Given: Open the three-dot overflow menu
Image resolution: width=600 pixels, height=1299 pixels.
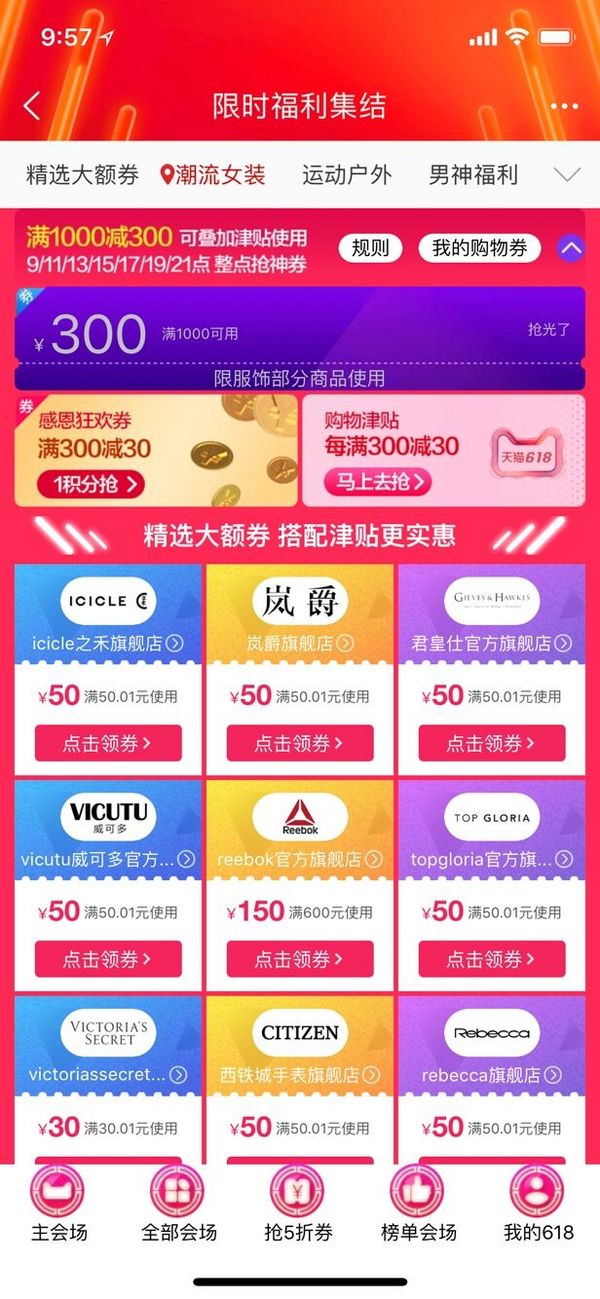Looking at the screenshot, I should [564, 107].
